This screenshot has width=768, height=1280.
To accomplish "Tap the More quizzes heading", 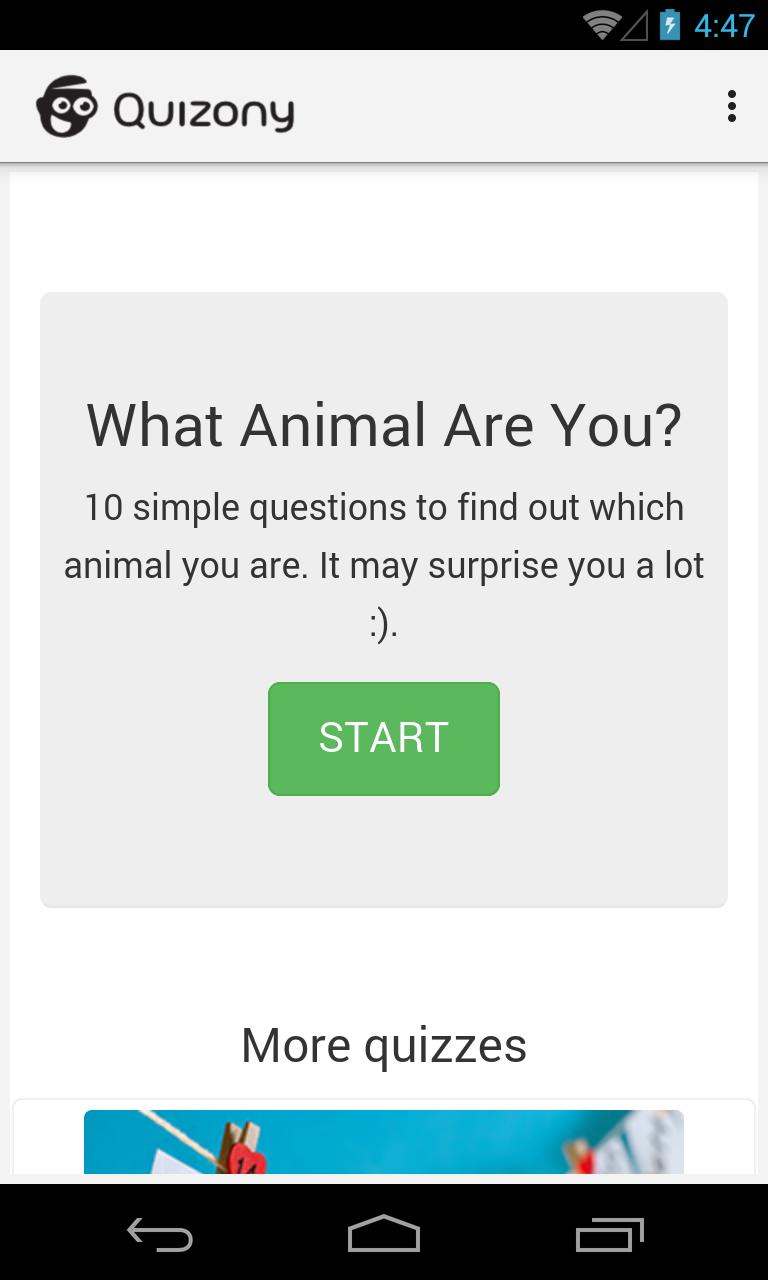I will click(x=383, y=1044).
